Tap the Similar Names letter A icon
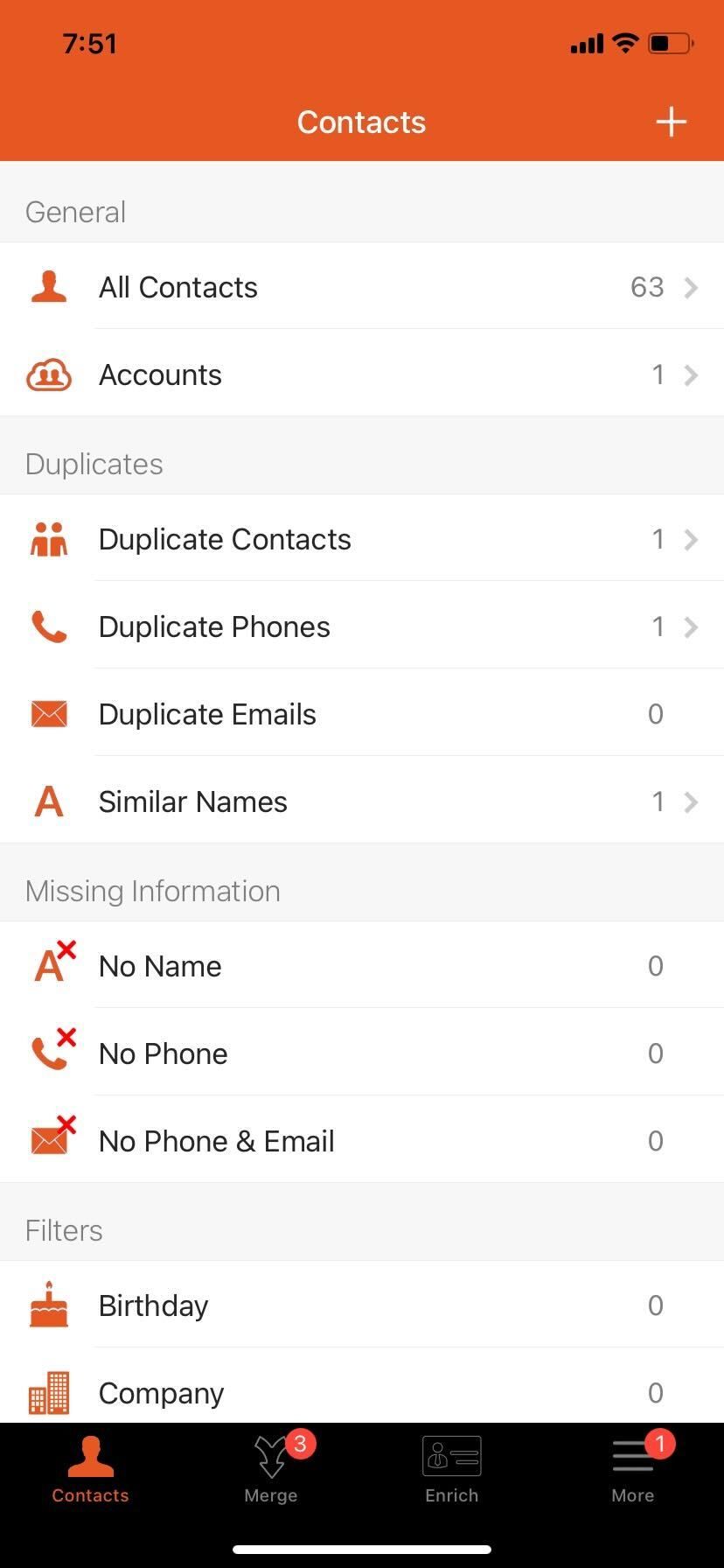Screen dimensions: 724x1568 pos(49,801)
